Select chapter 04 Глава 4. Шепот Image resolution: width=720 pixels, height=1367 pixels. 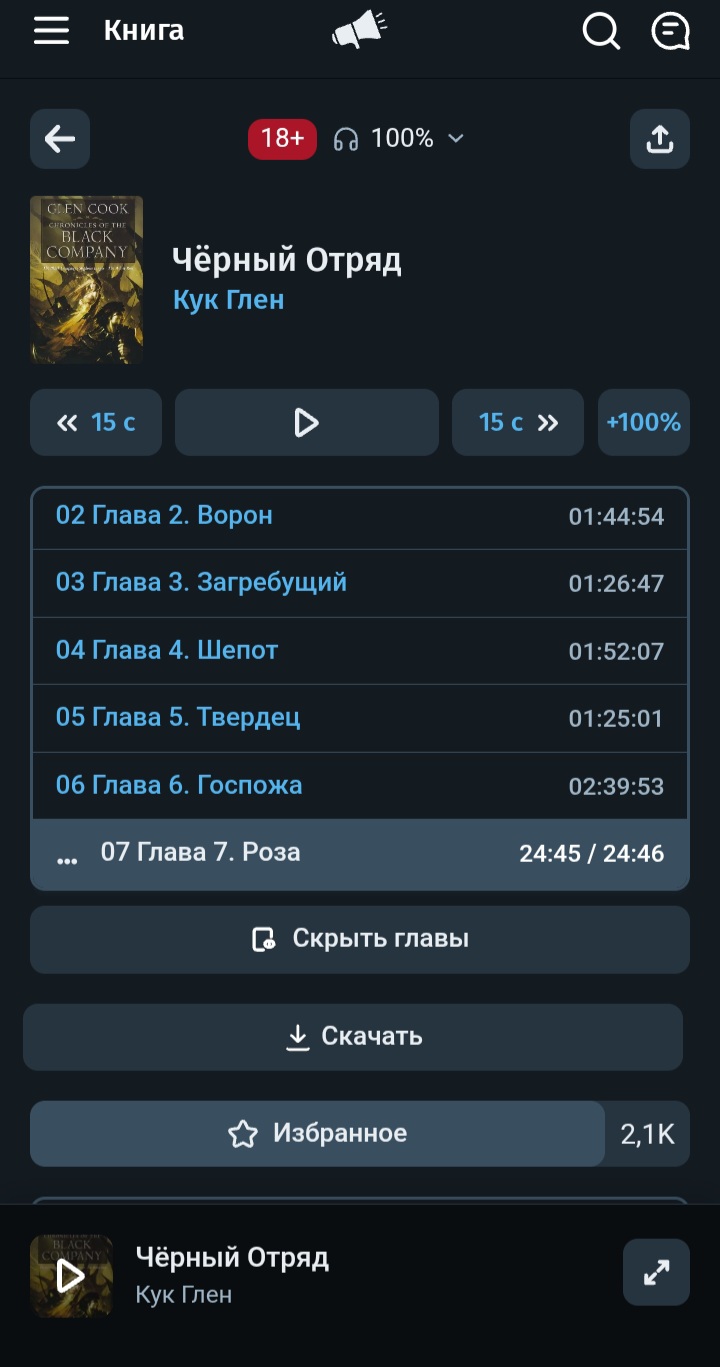pyautogui.click(x=167, y=651)
